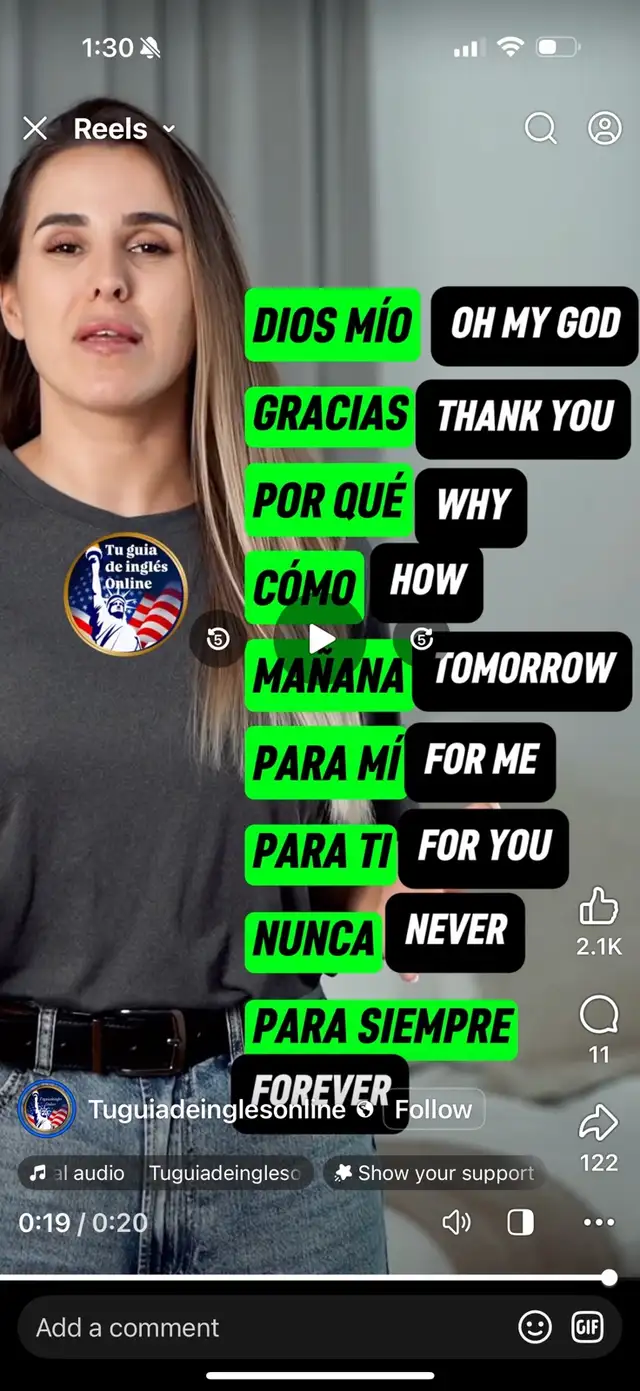
Task: Mute the video sound
Action: coord(457,1222)
